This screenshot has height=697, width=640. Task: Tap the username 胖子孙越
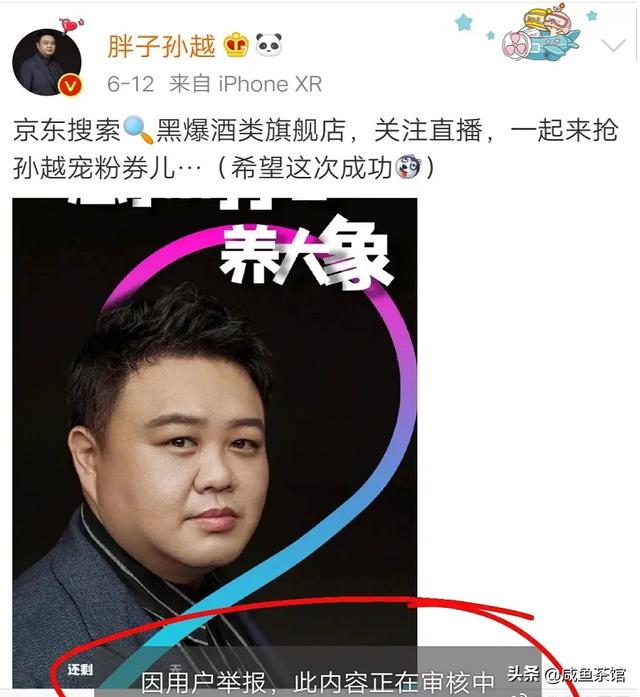coord(161,45)
